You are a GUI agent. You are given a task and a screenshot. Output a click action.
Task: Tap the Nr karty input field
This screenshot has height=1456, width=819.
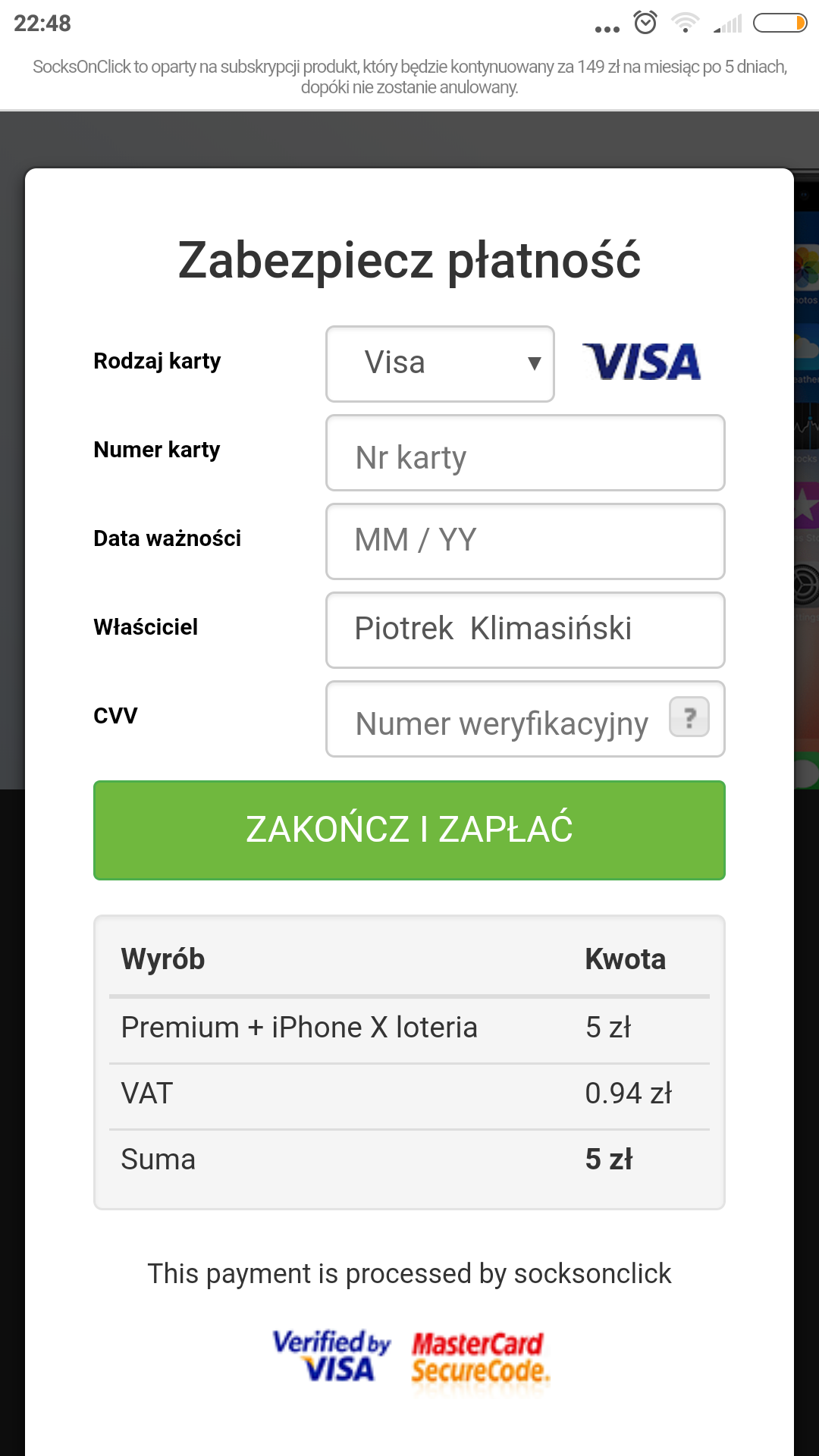[525, 453]
